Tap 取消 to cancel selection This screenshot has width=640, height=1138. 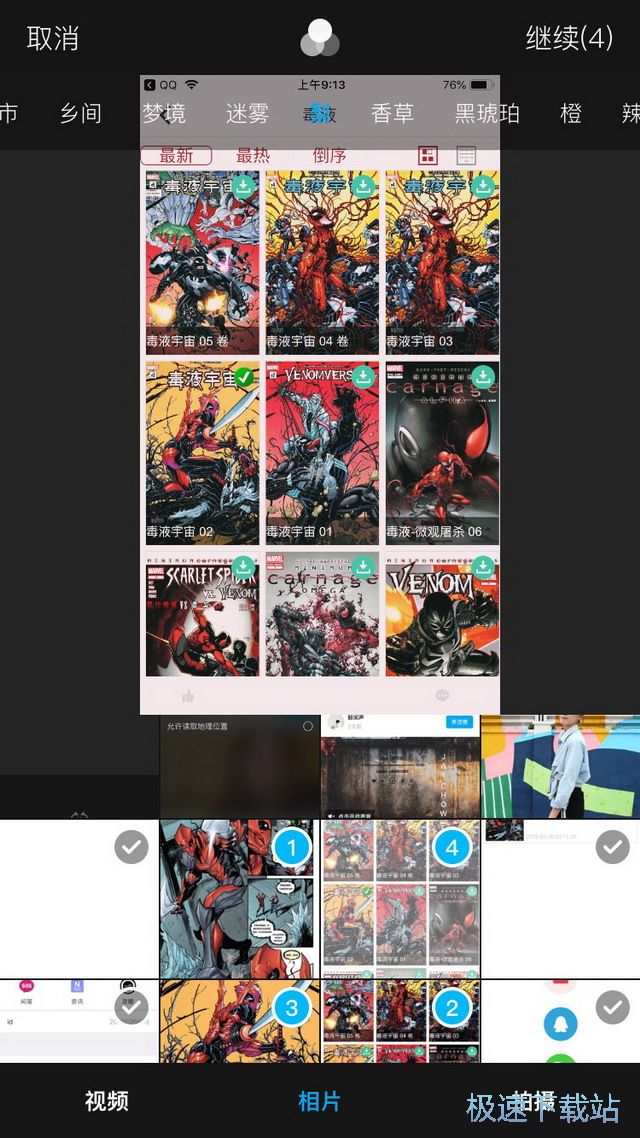pos(52,39)
